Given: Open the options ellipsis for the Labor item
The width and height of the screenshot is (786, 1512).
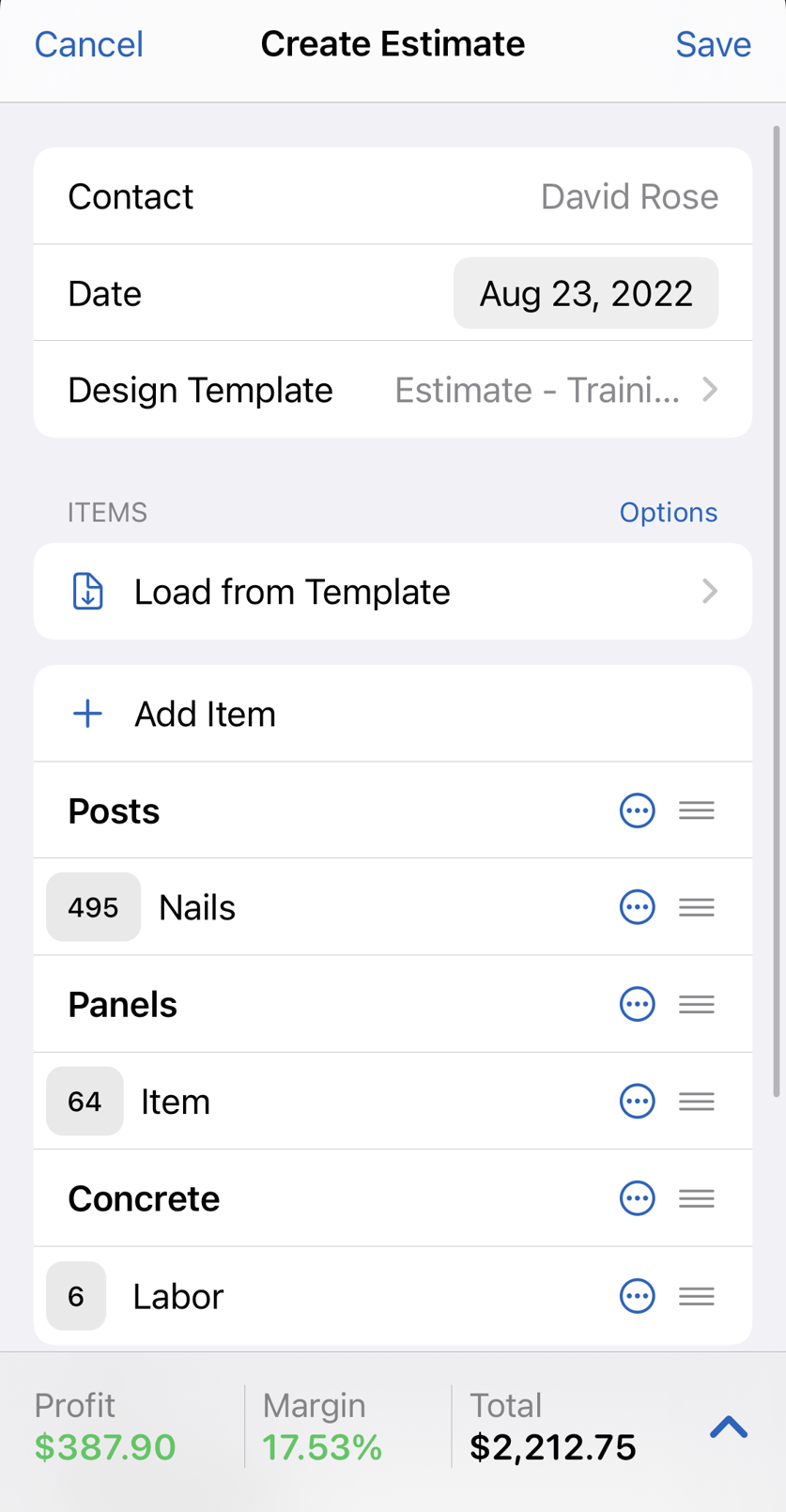Looking at the screenshot, I should coord(637,1296).
